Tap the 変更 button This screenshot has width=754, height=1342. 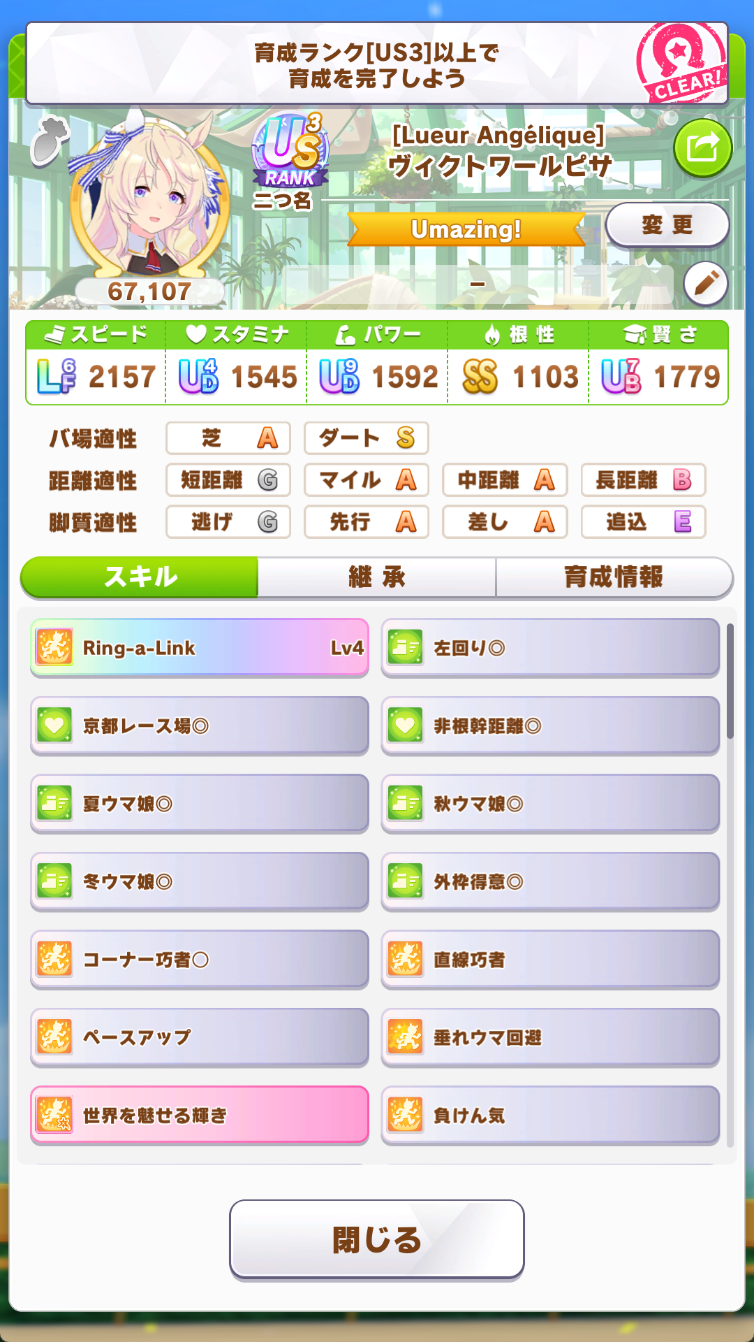667,225
